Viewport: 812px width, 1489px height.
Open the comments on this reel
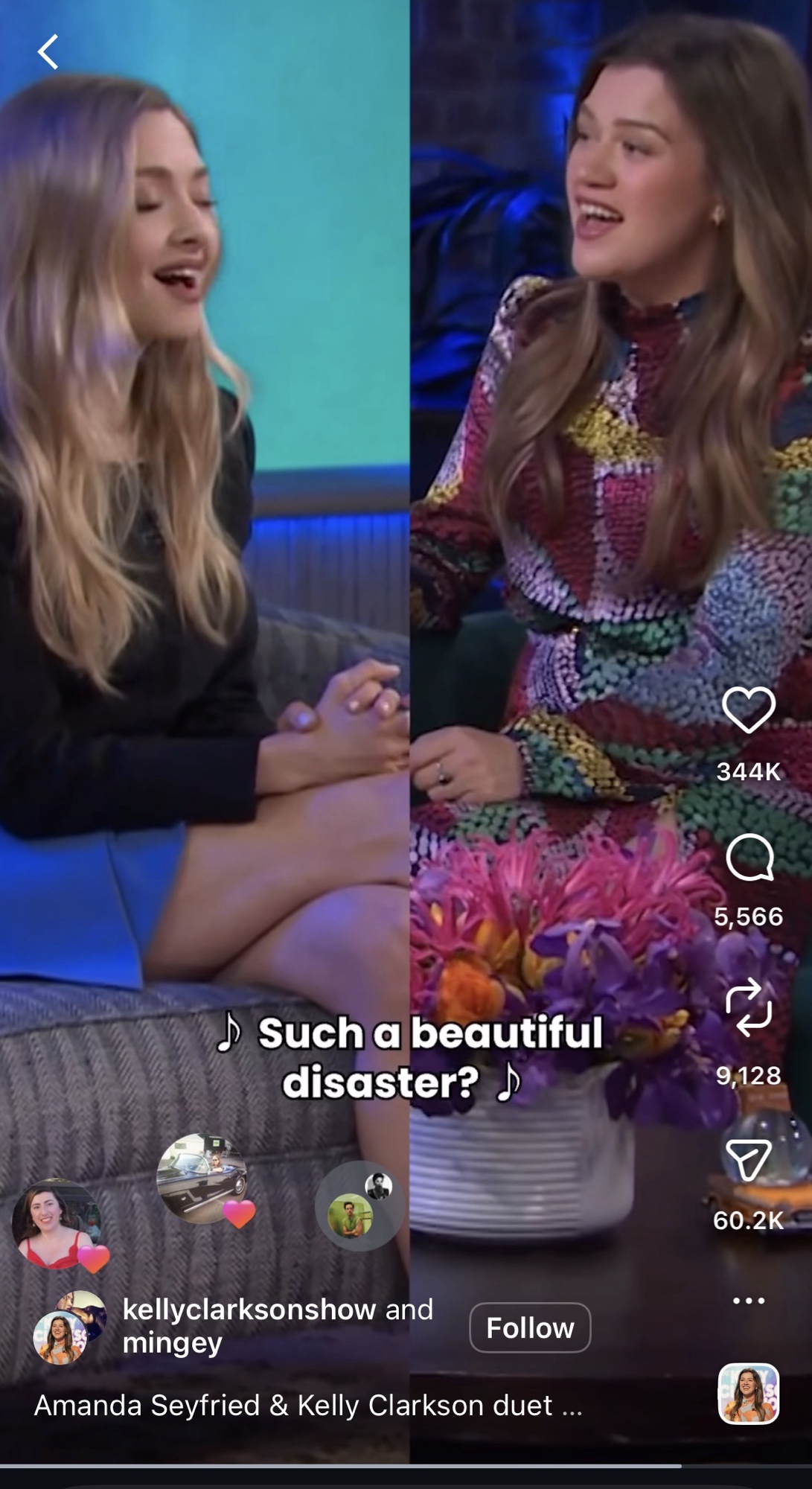click(x=749, y=858)
